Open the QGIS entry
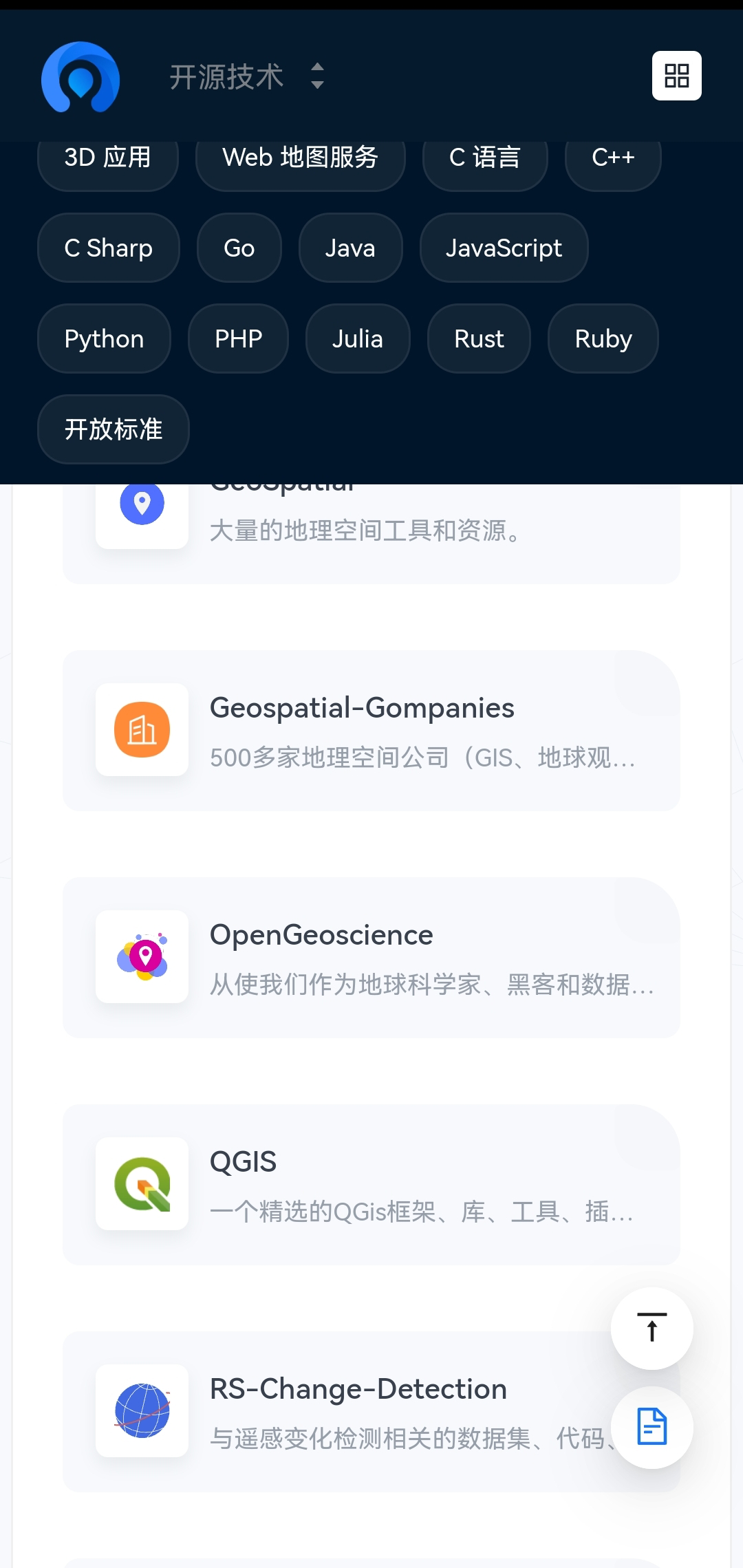This screenshot has height=1568, width=743. tap(371, 1185)
